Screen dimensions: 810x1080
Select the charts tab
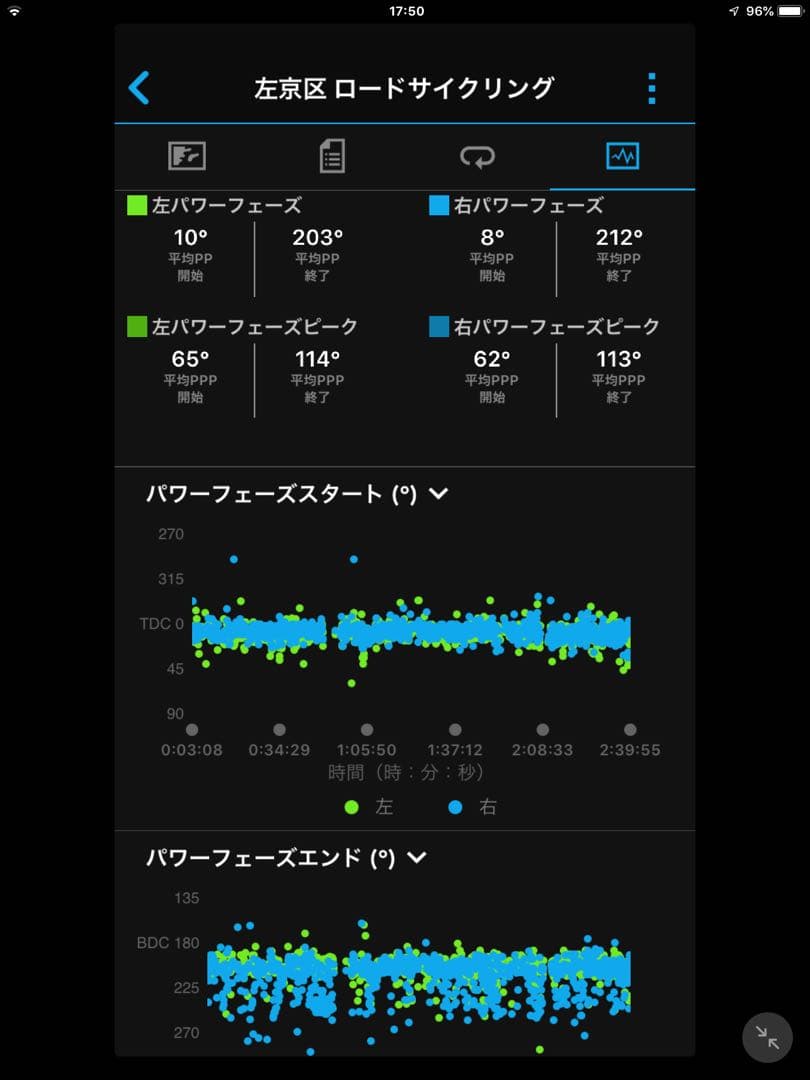tap(622, 155)
